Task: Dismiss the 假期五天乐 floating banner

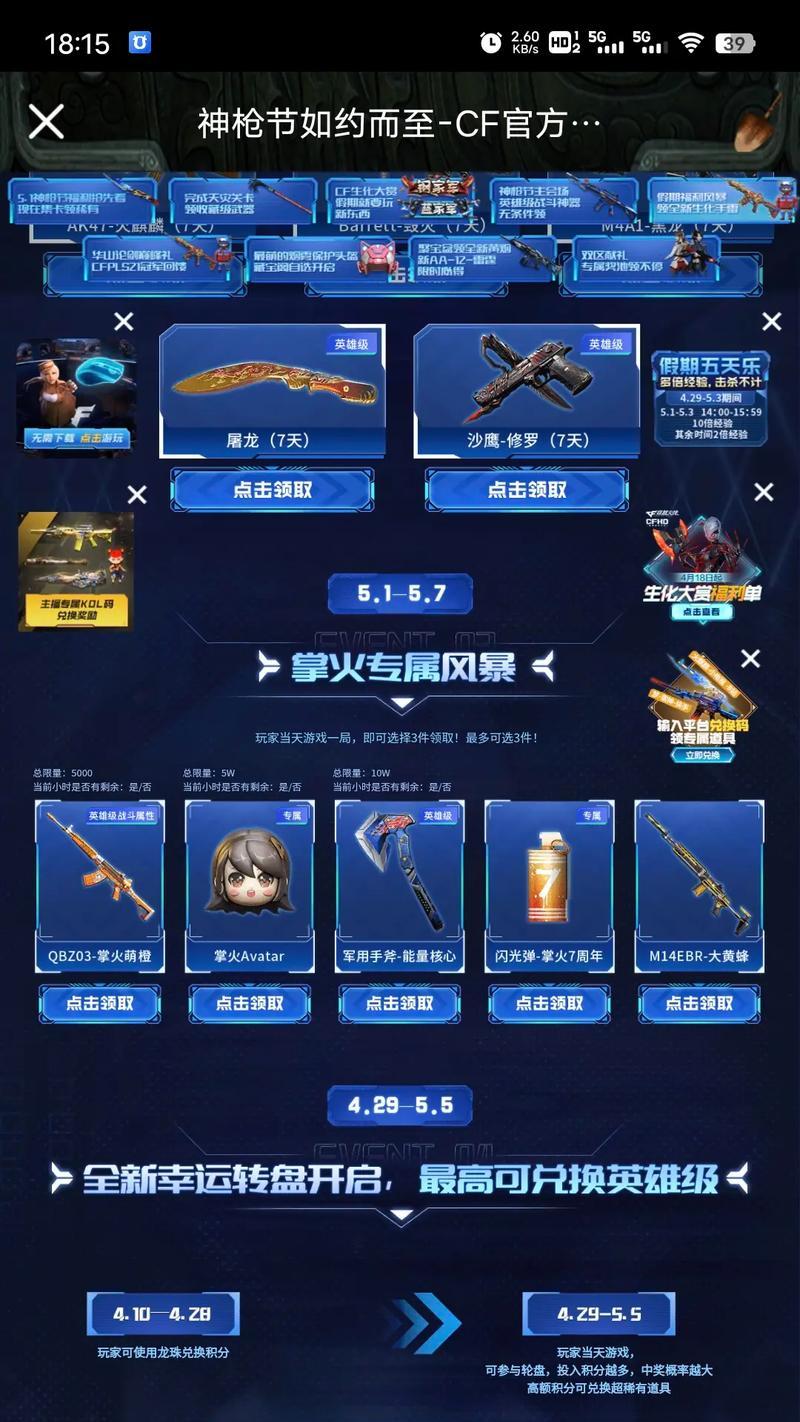Action: pos(772,322)
